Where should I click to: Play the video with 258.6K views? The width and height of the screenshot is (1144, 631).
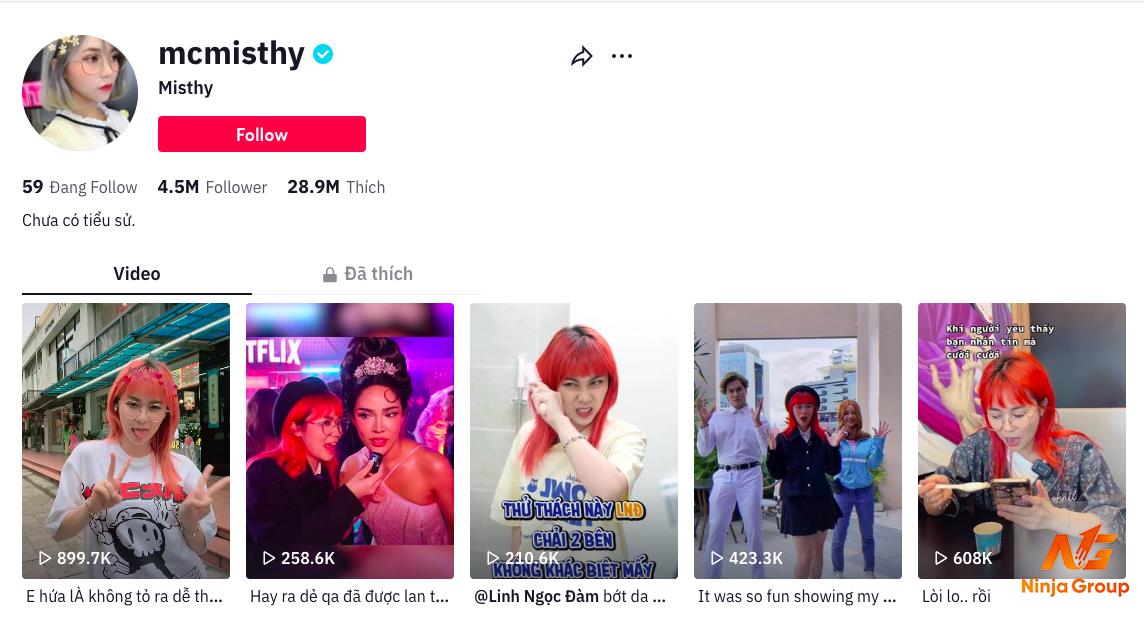(x=350, y=440)
